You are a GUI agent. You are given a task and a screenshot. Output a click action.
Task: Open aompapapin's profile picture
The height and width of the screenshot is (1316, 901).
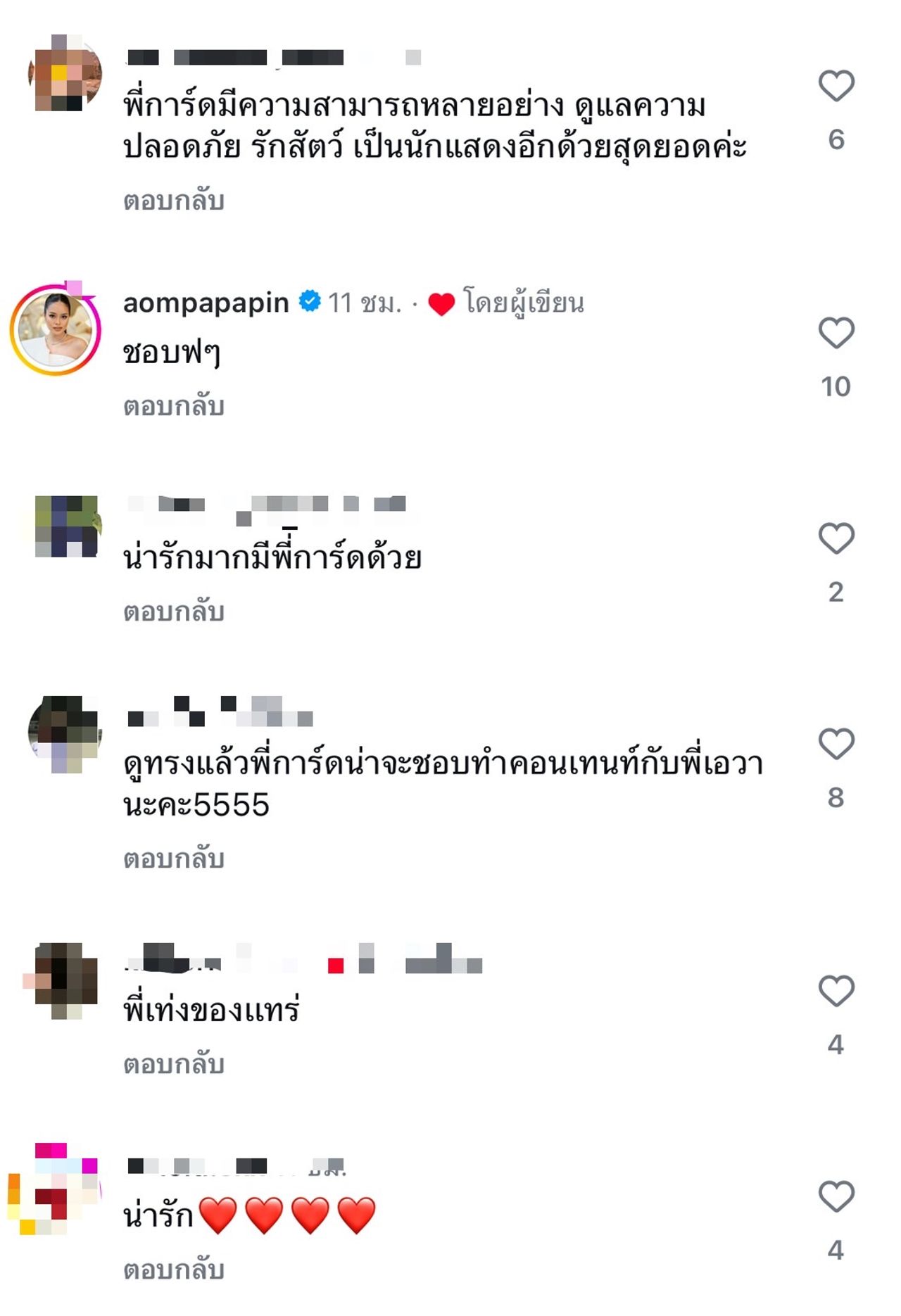pyautogui.click(x=56, y=329)
